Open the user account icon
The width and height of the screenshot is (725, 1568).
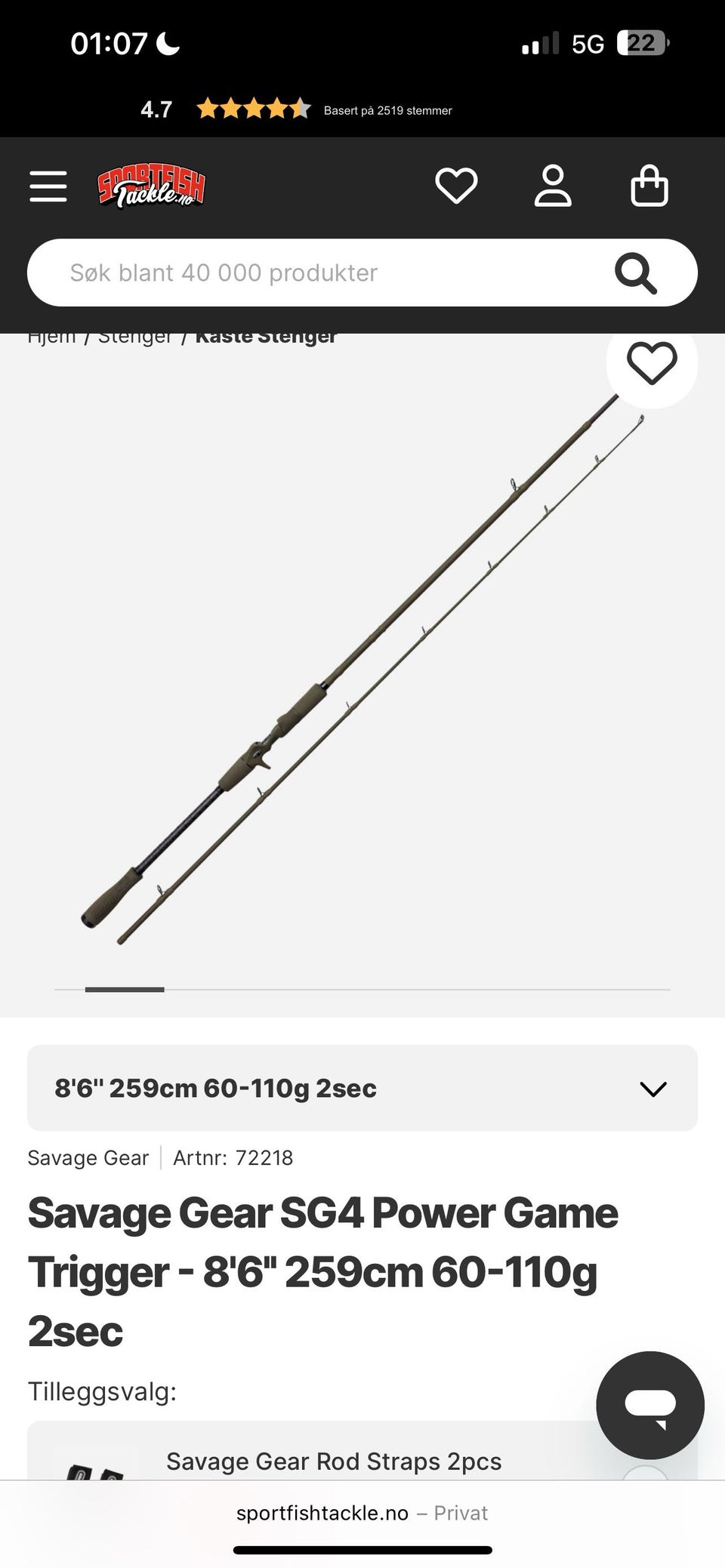coord(553,186)
